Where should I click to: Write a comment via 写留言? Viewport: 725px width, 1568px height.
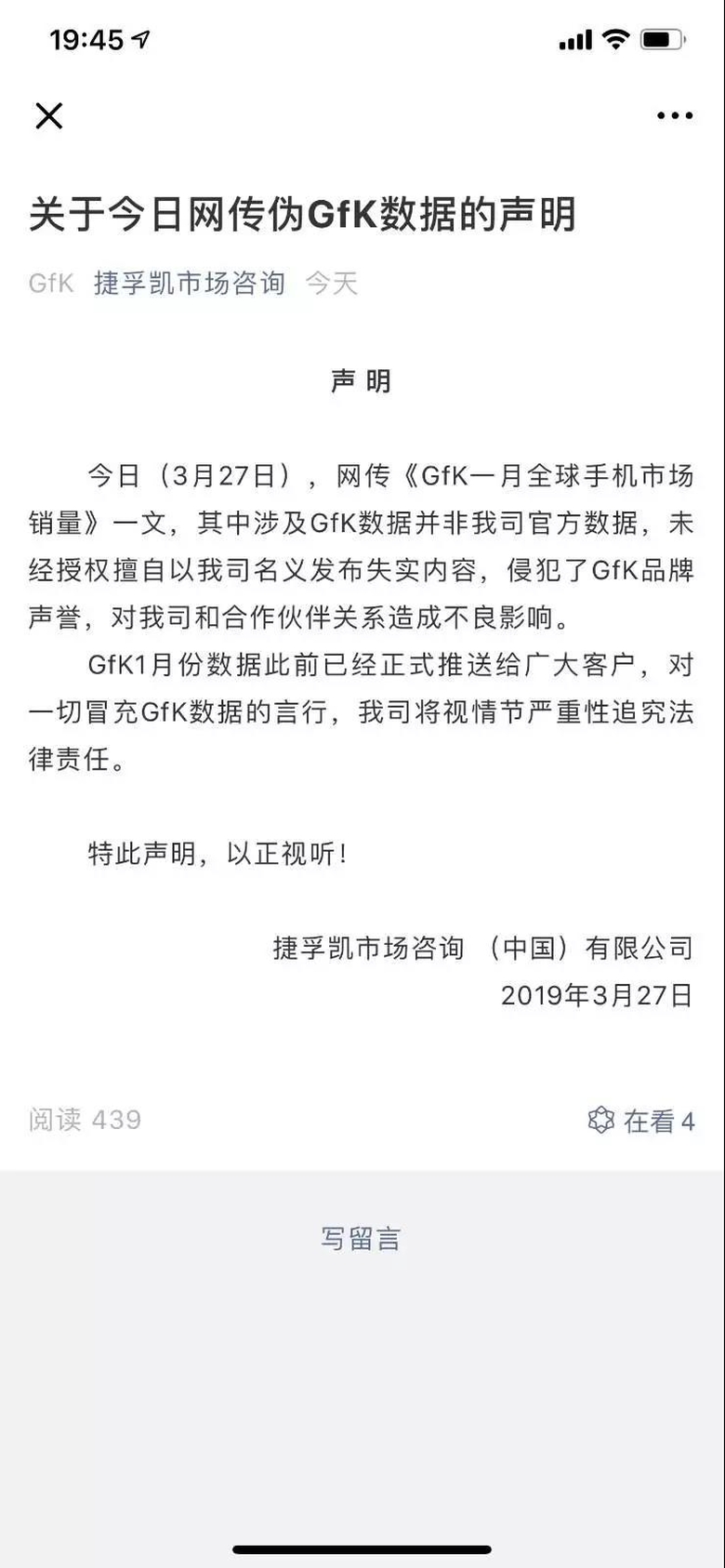(361, 1239)
